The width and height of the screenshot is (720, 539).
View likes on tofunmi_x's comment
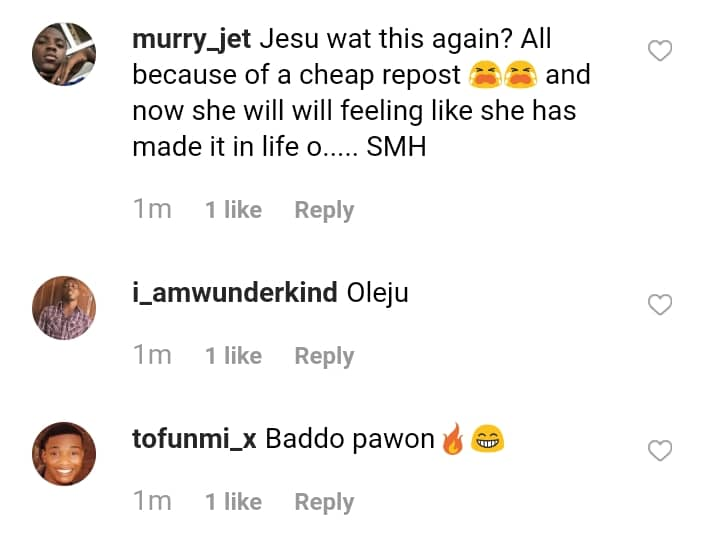click(x=233, y=502)
